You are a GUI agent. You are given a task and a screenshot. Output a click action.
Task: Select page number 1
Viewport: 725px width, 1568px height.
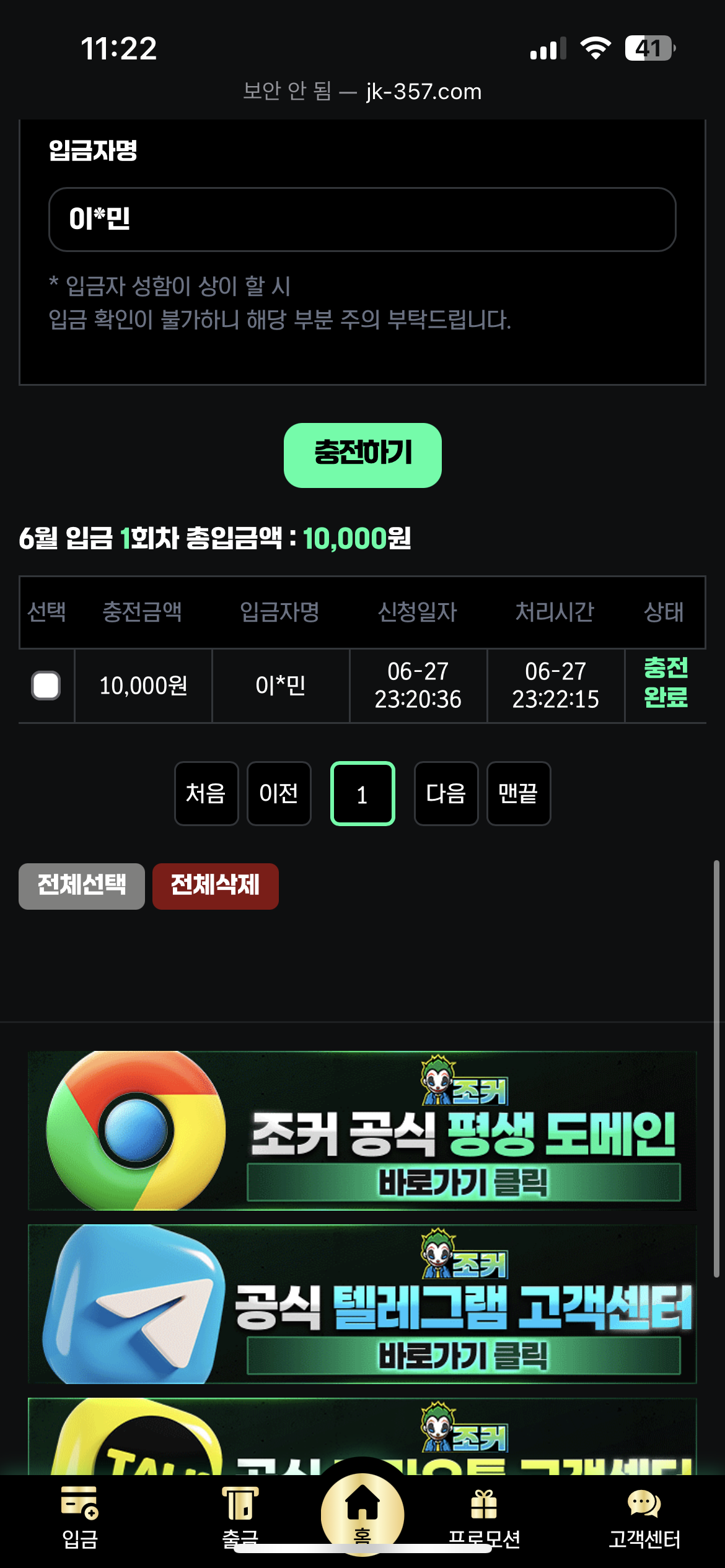pyautogui.click(x=362, y=793)
